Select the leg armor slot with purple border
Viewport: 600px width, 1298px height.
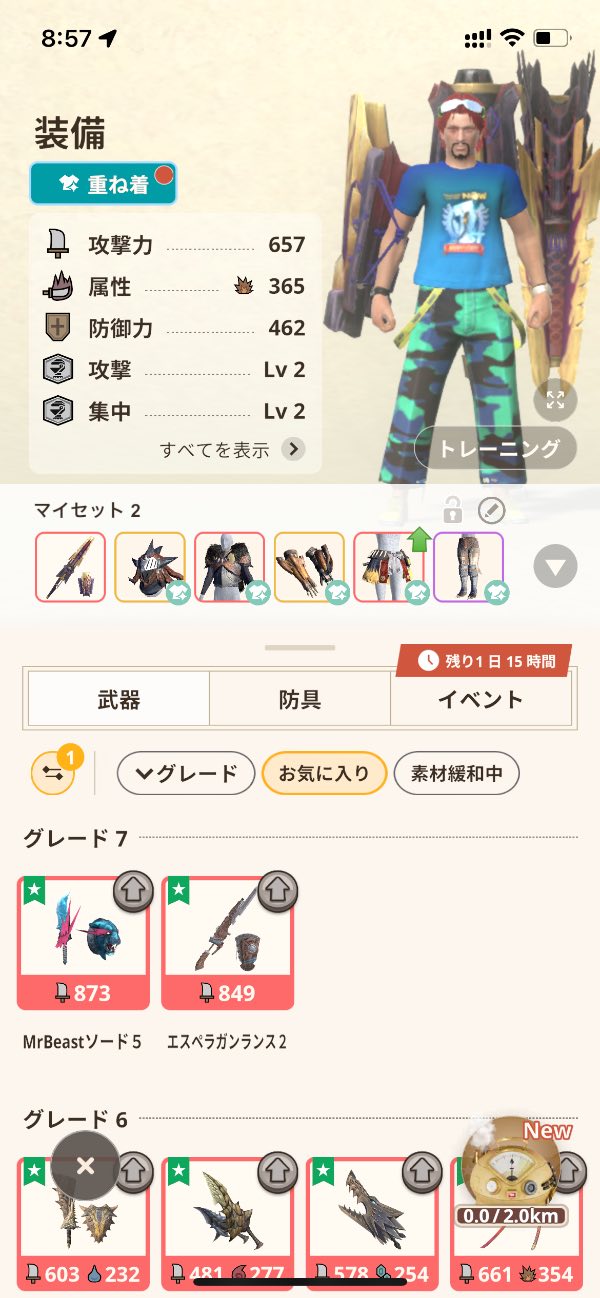coord(468,567)
